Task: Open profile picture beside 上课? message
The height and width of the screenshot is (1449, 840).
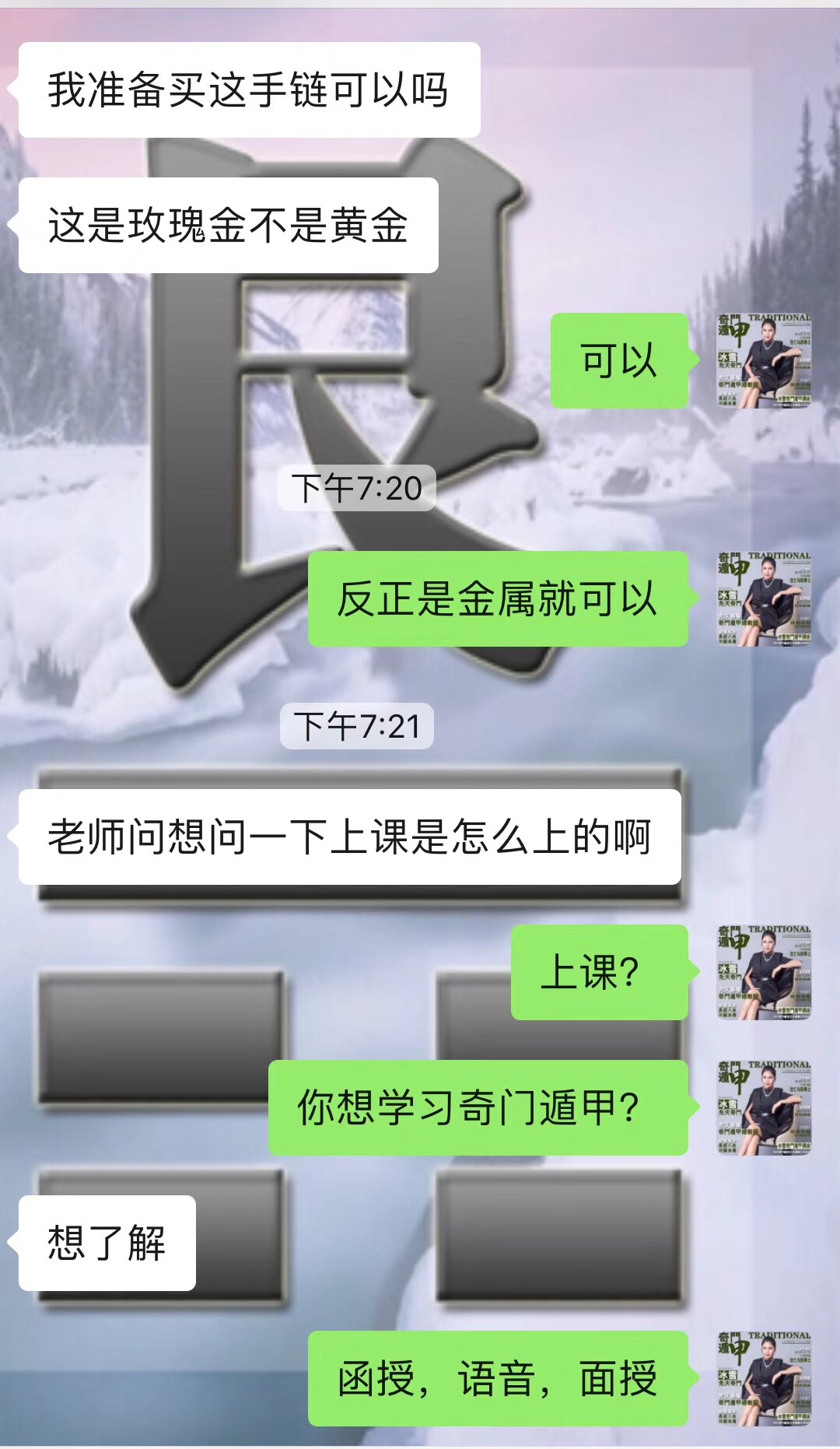Action: pos(764,973)
